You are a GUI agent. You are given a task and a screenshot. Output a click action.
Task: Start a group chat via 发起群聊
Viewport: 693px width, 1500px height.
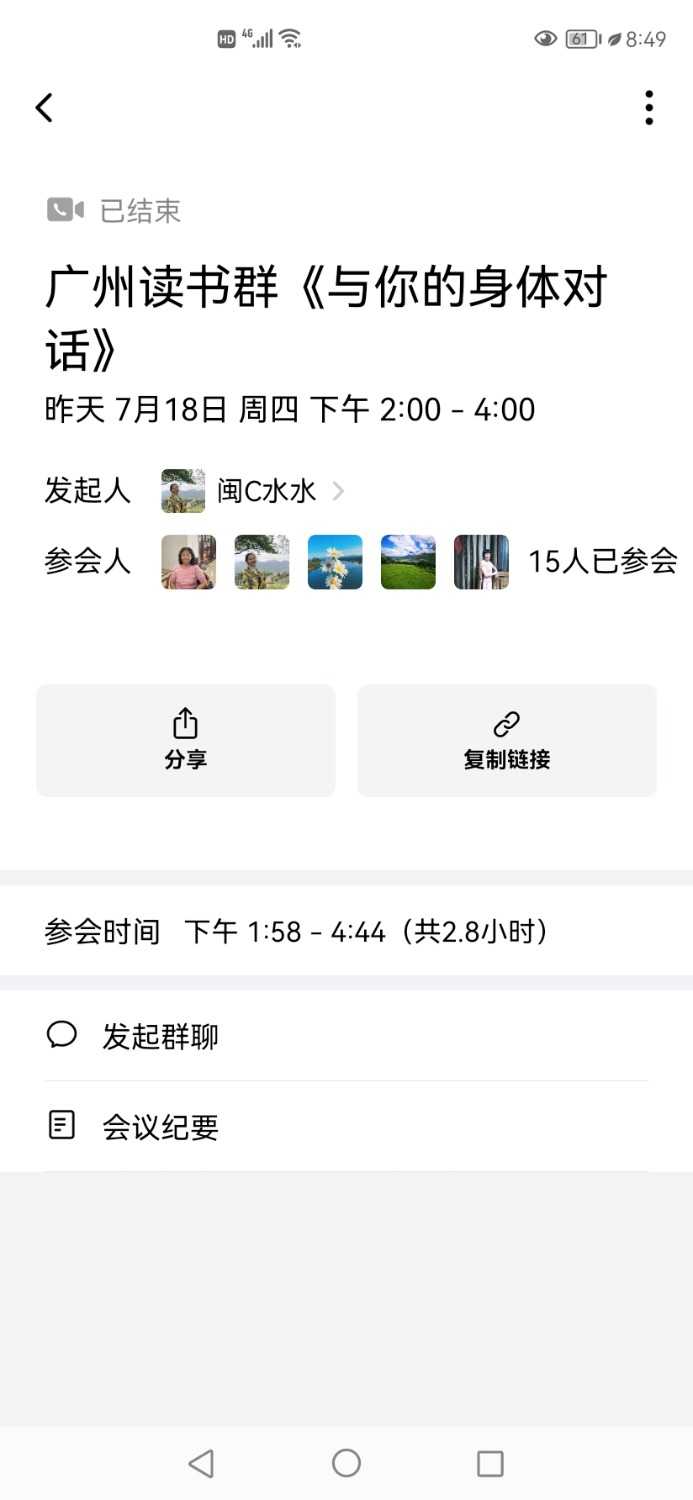160,1036
